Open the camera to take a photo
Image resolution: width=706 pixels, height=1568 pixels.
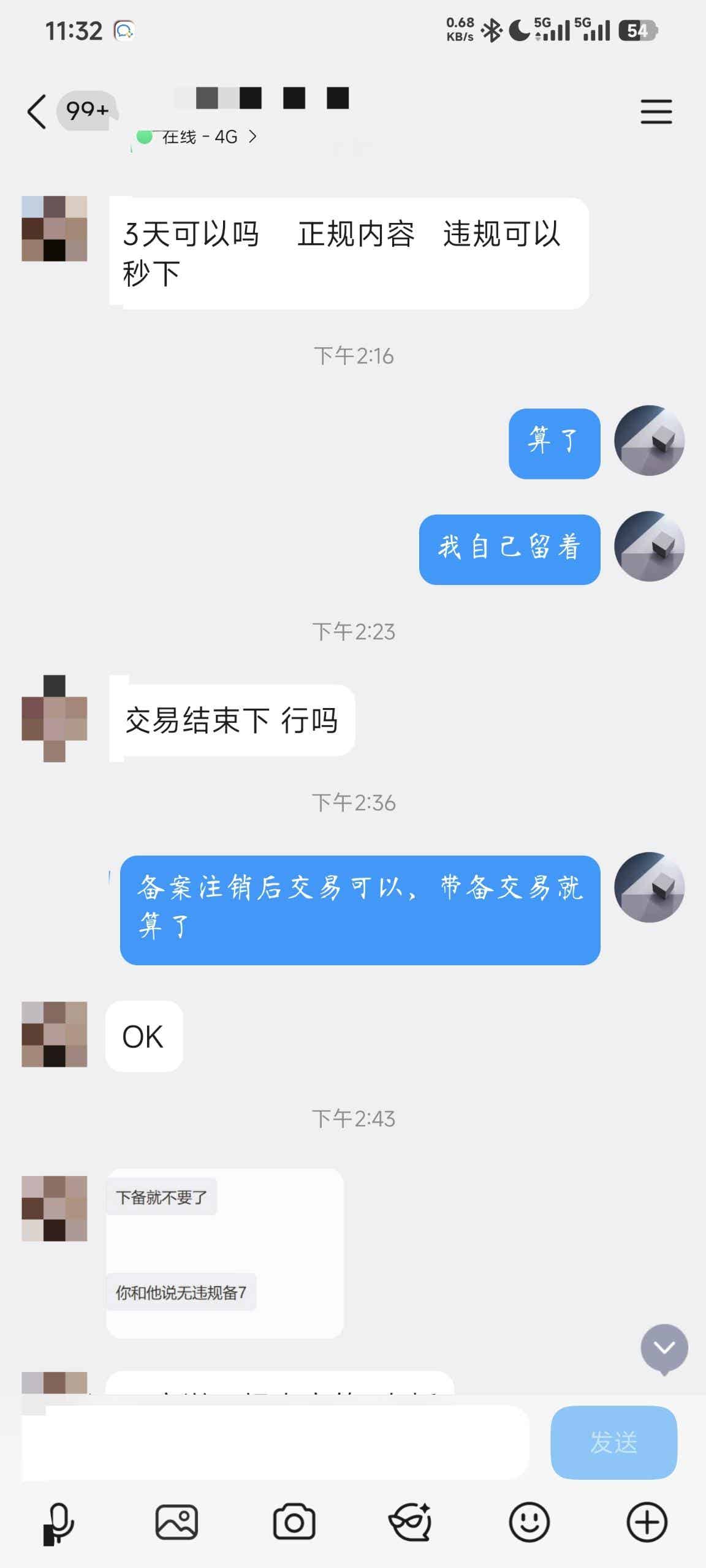point(294,1523)
